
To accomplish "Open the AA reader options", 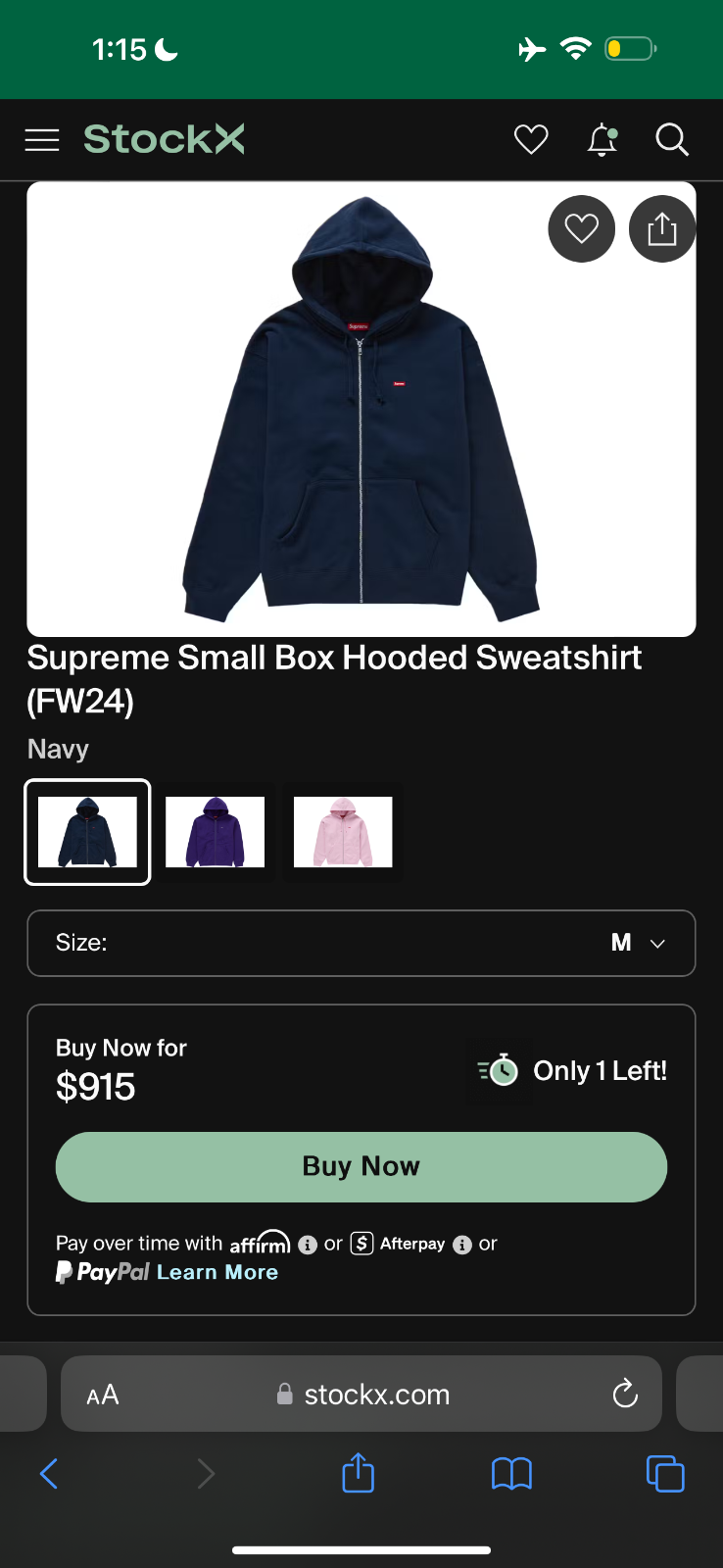I will click(103, 1395).
